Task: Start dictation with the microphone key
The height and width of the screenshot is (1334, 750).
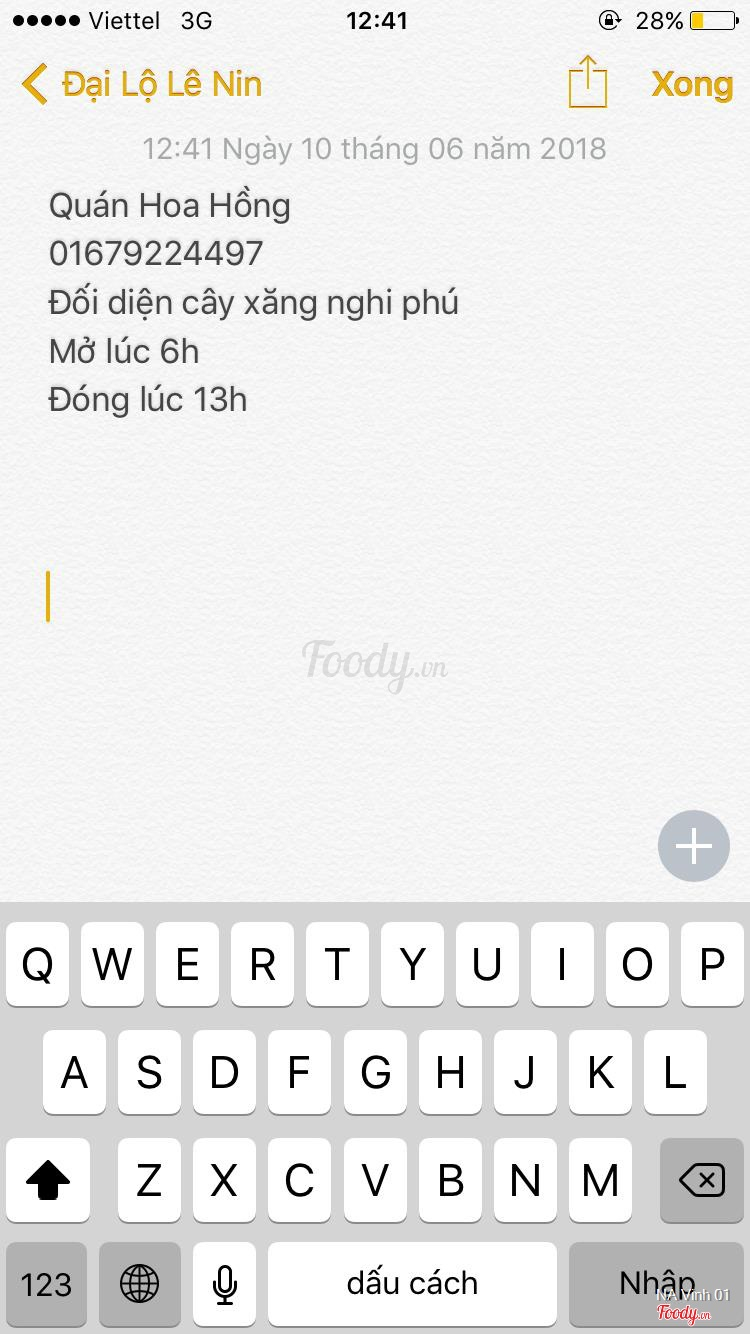Action: click(x=225, y=1284)
